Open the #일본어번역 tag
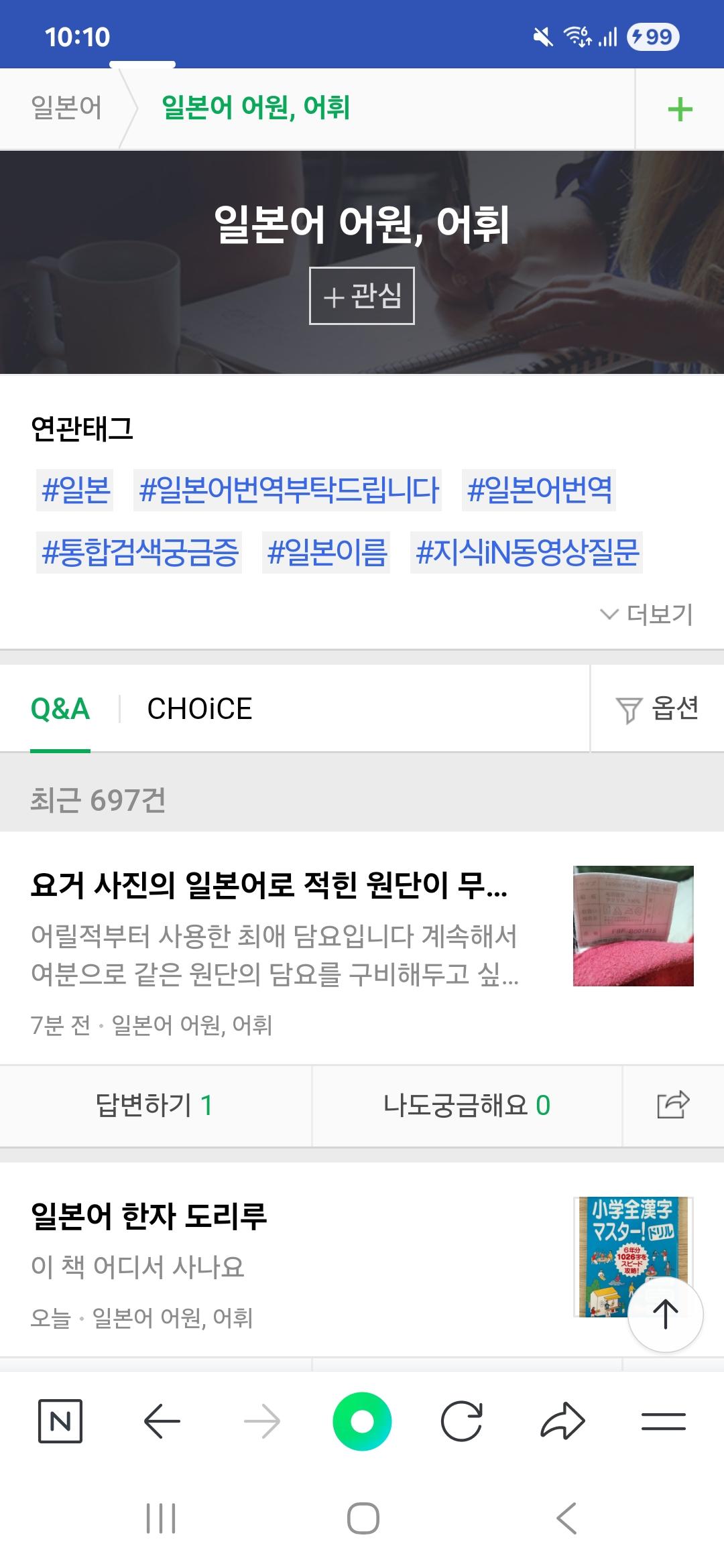The height and width of the screenshot is (1568, 724). click(539, 490)
